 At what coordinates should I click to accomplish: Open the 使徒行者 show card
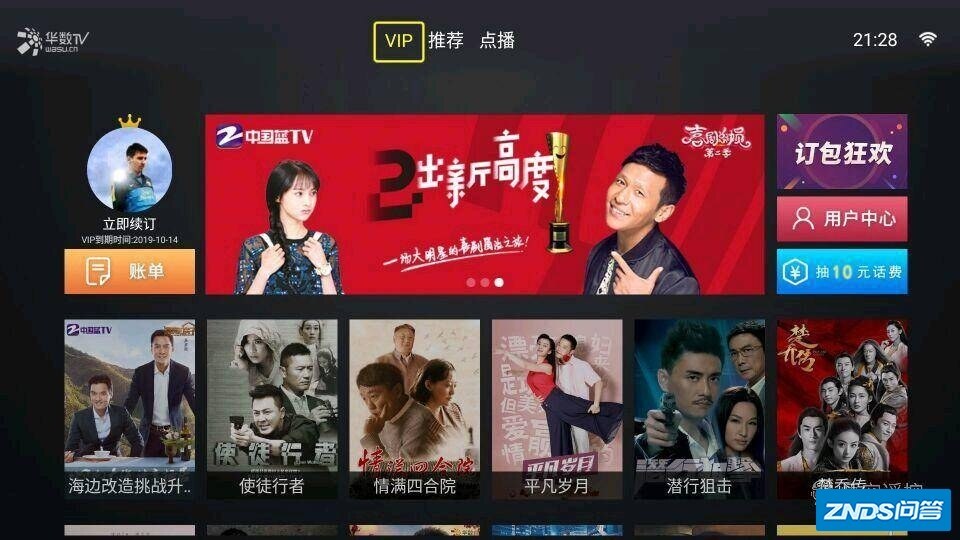(272, 408)
